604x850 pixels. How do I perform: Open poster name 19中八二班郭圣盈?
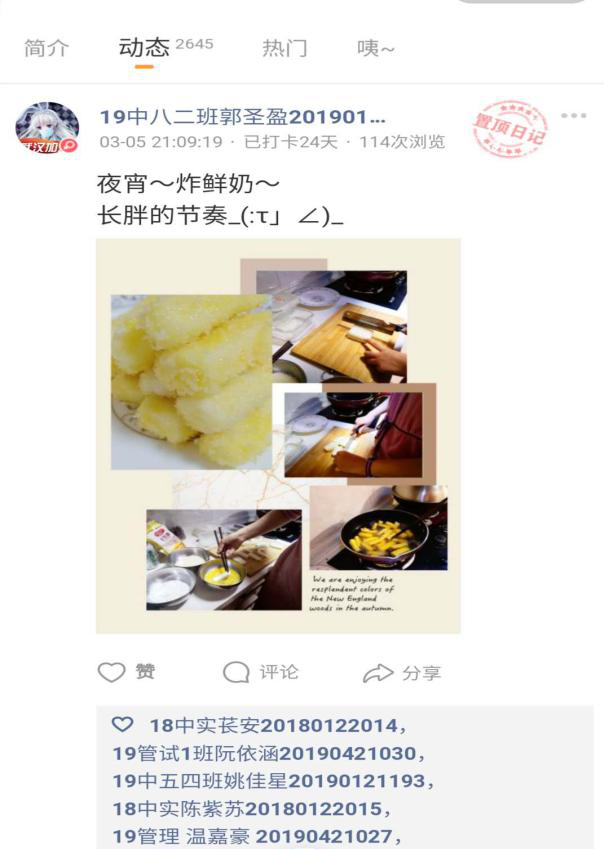pos(242,116)
